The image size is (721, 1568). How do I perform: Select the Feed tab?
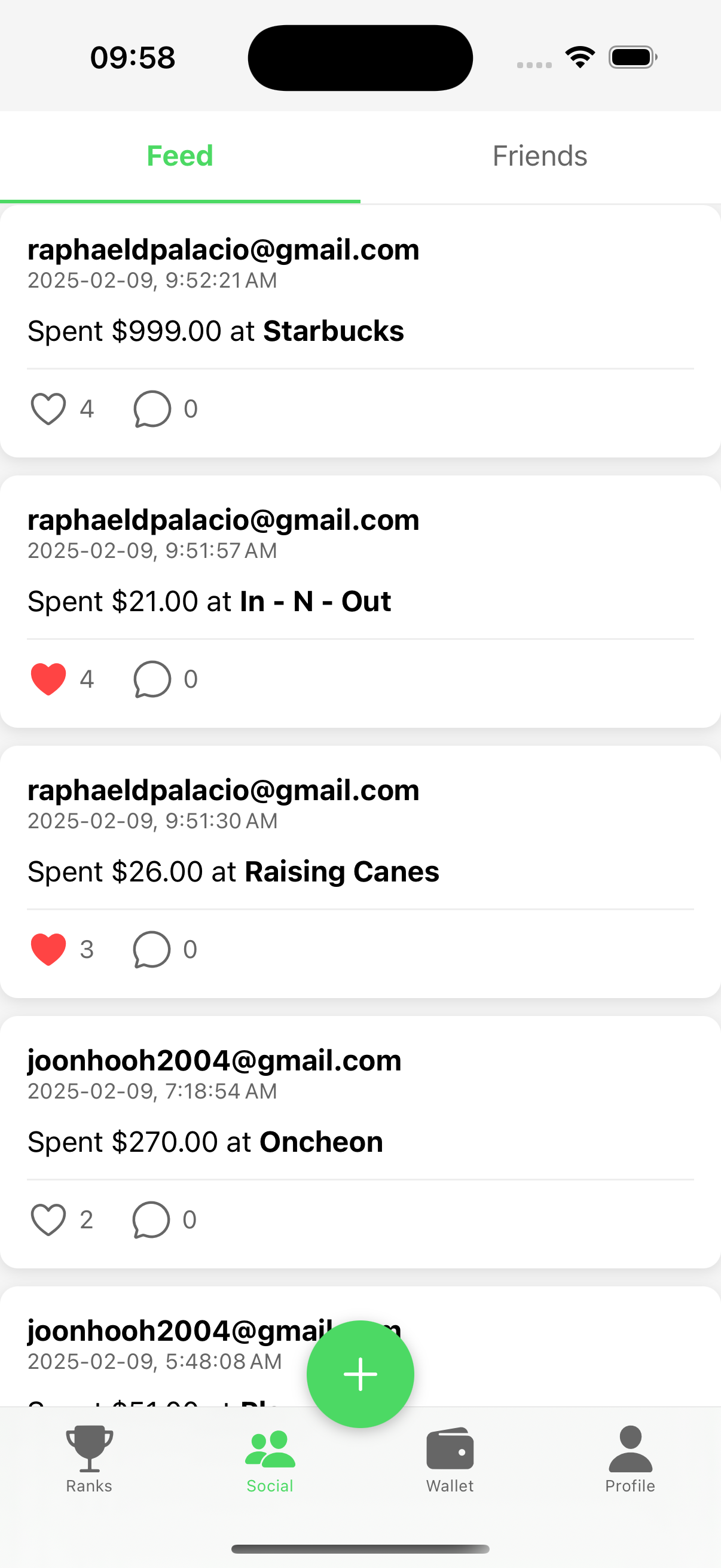click(180, 157)
